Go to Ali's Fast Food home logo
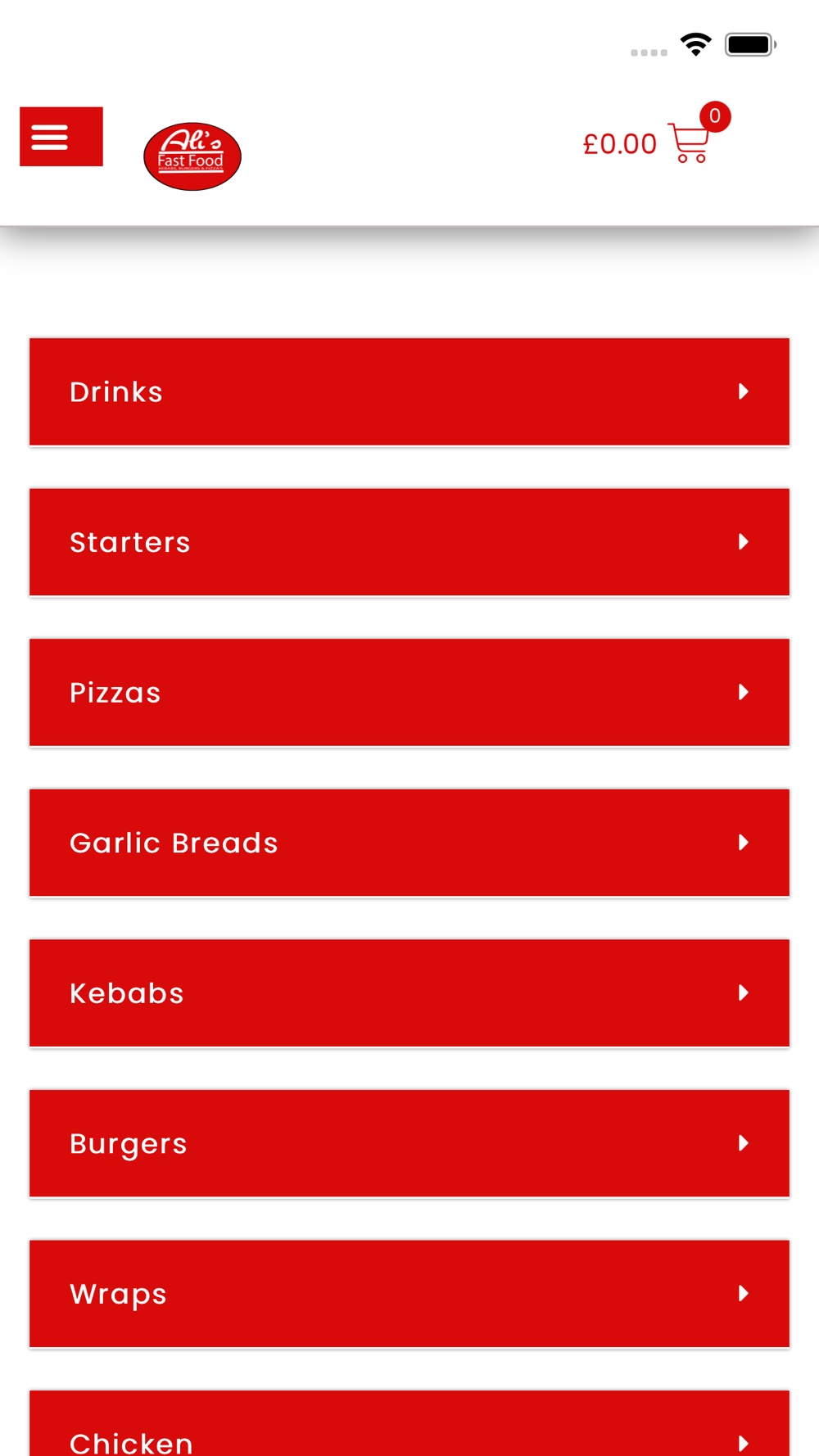This screenshot has width=819, height=1456. (x=192, y=156)
